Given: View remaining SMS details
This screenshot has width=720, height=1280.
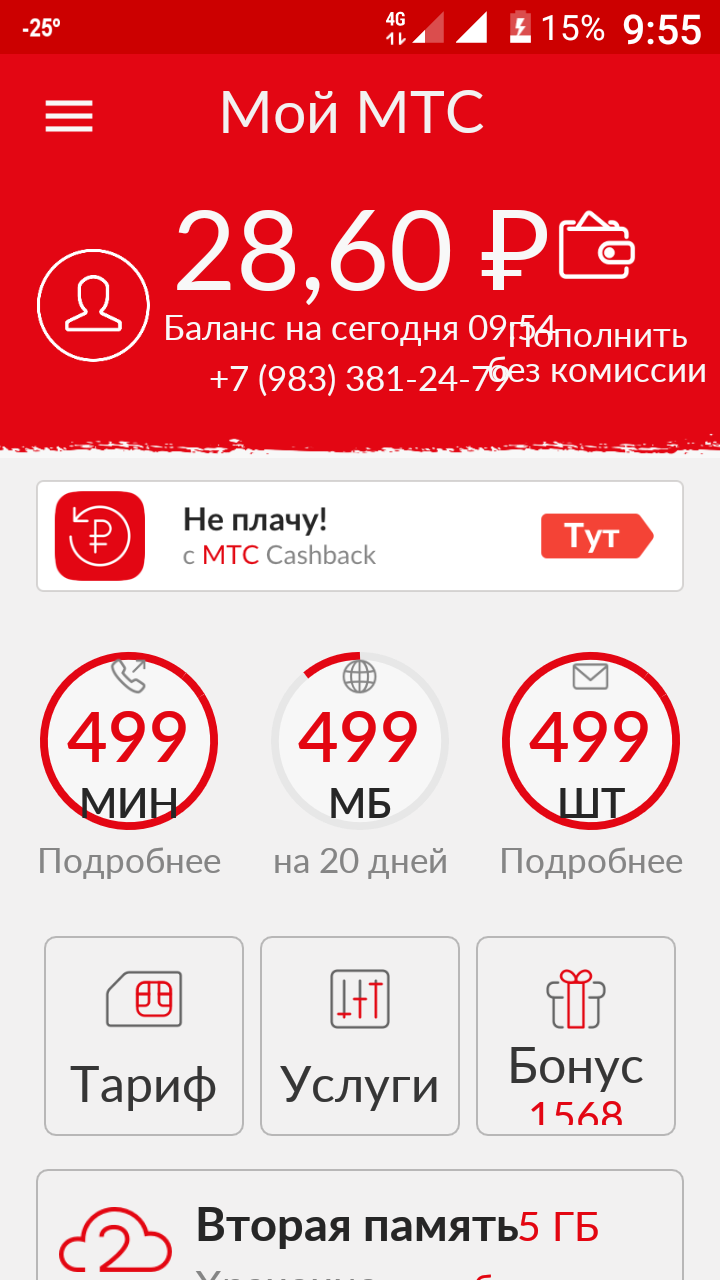Looking at the screenshot, I should [x=591, y=742].
